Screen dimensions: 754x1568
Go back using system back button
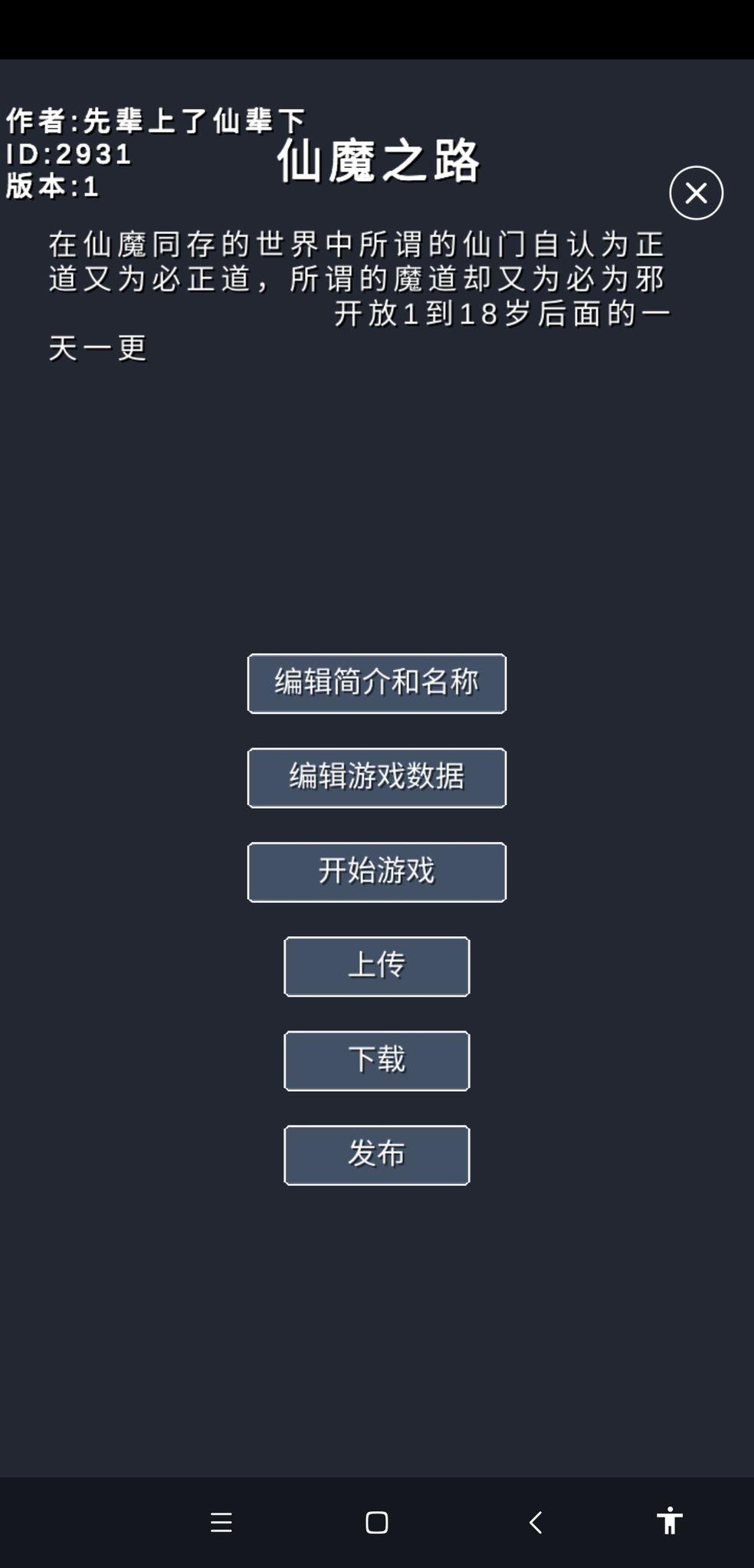(x=536, y=1522)
